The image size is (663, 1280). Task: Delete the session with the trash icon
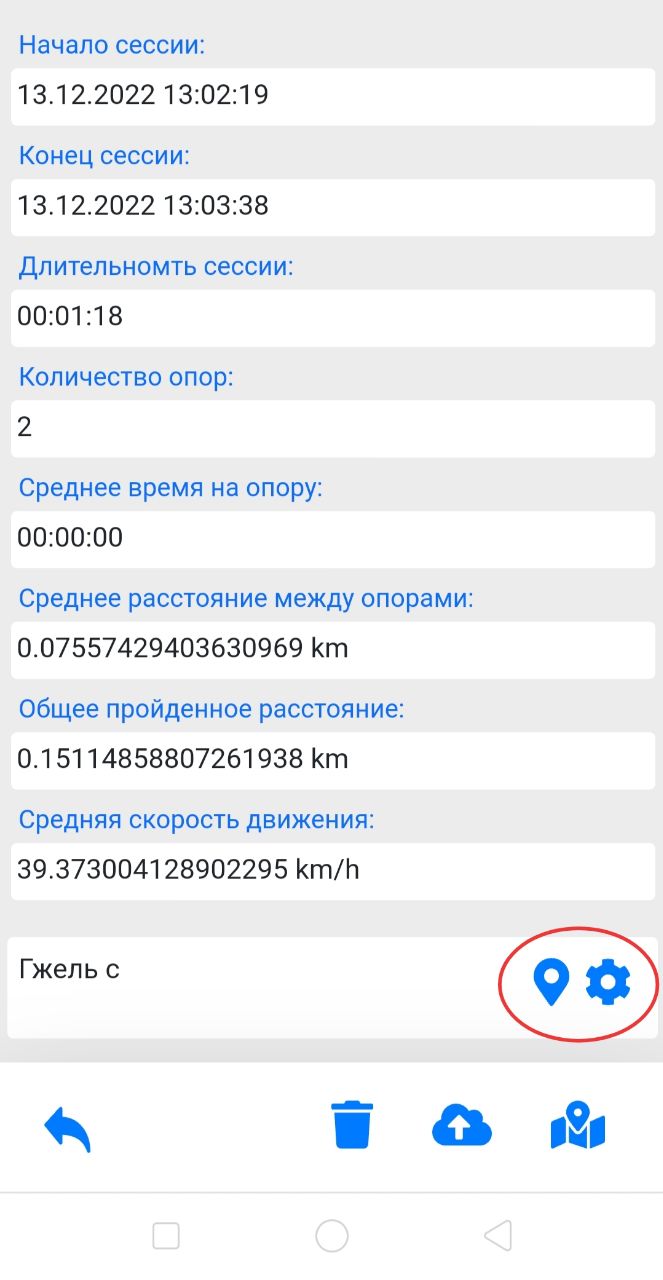352,1124
